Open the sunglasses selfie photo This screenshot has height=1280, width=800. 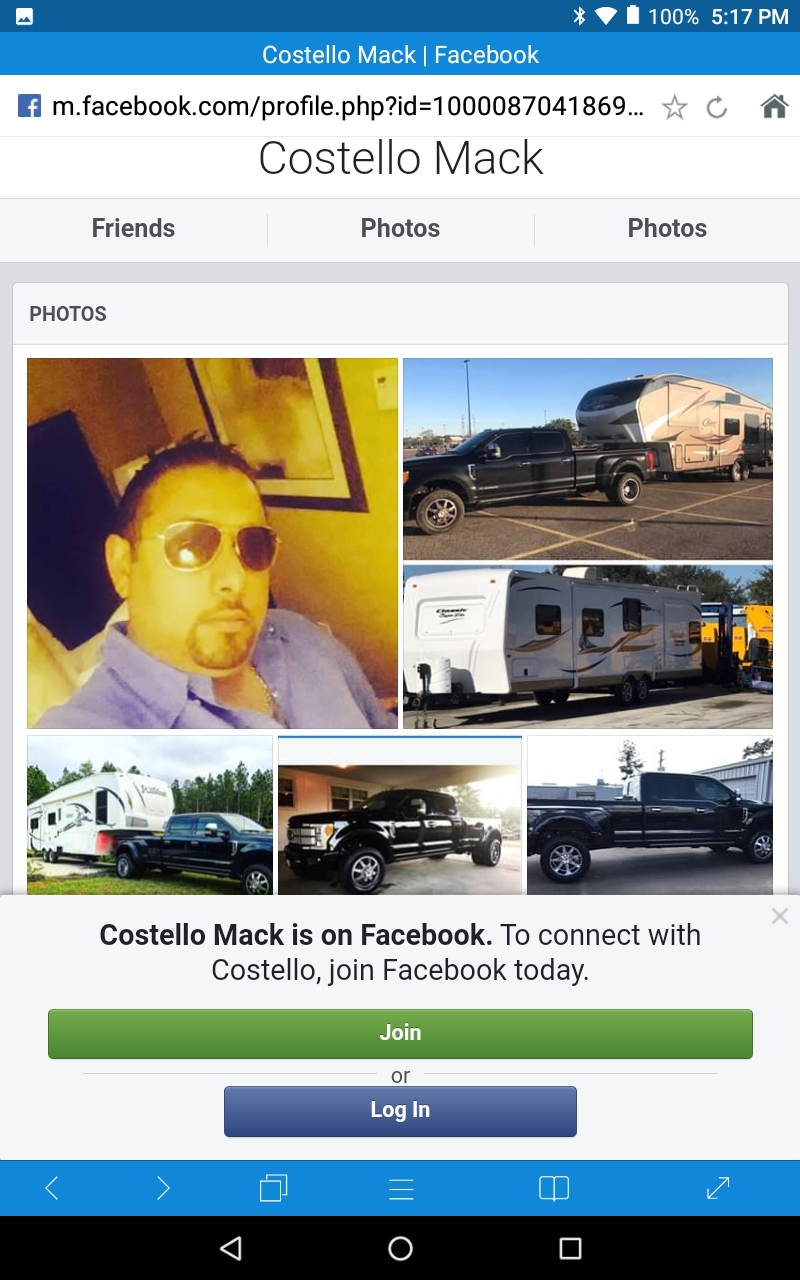[212, 543]
